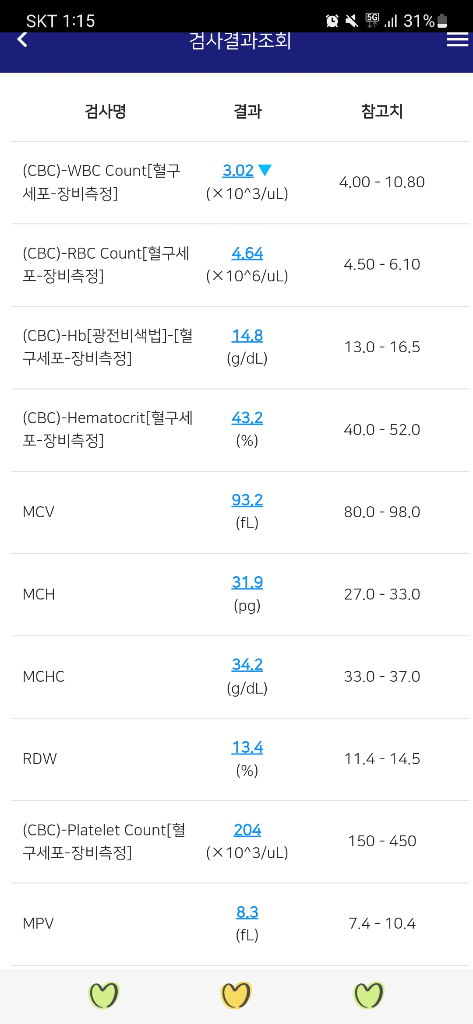Viewport: 473px width, 1024px height.
Task: Open the RDW result 13.4
Action: click(247, 747)
